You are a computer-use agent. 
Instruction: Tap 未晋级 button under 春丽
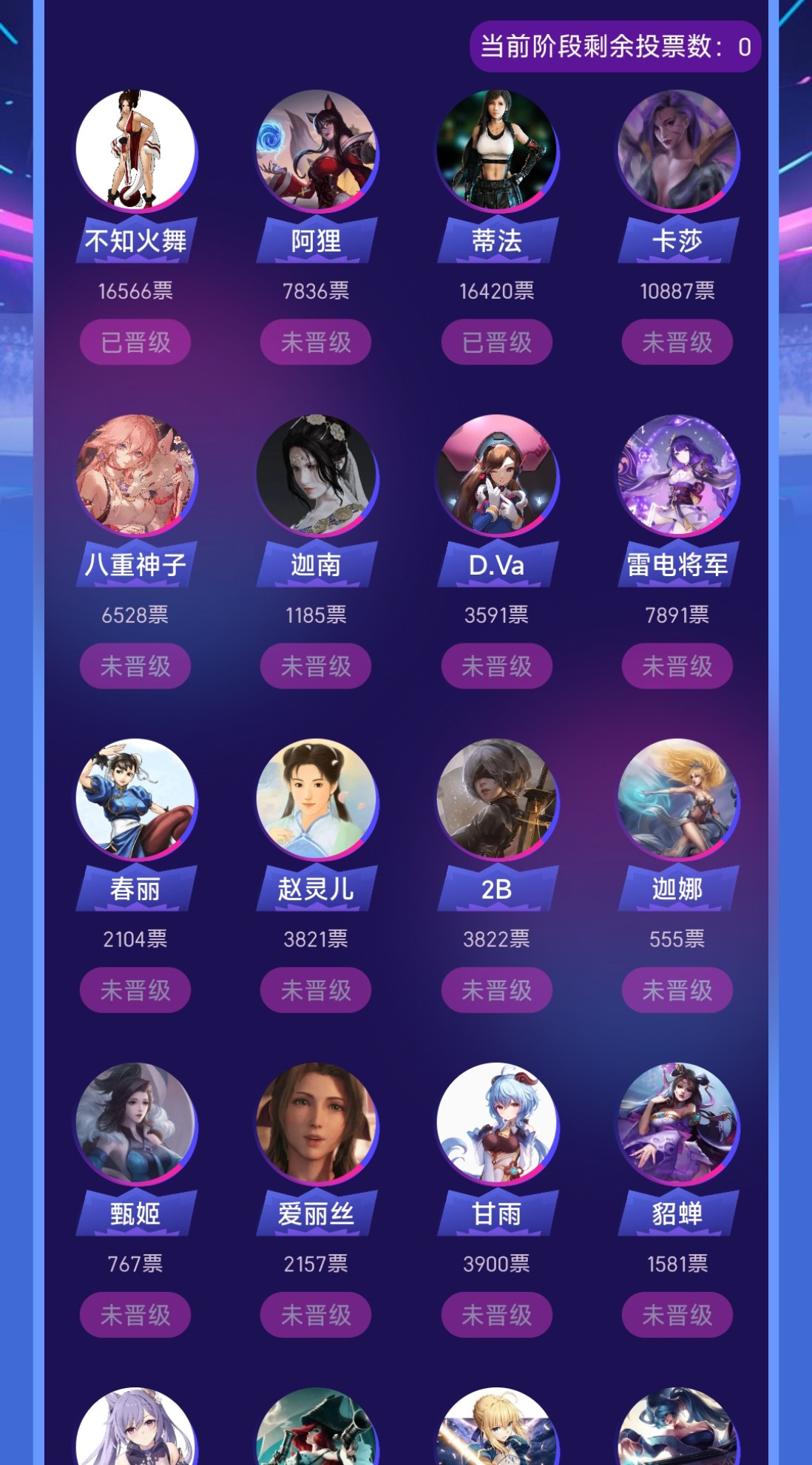[x=135, y=990]
